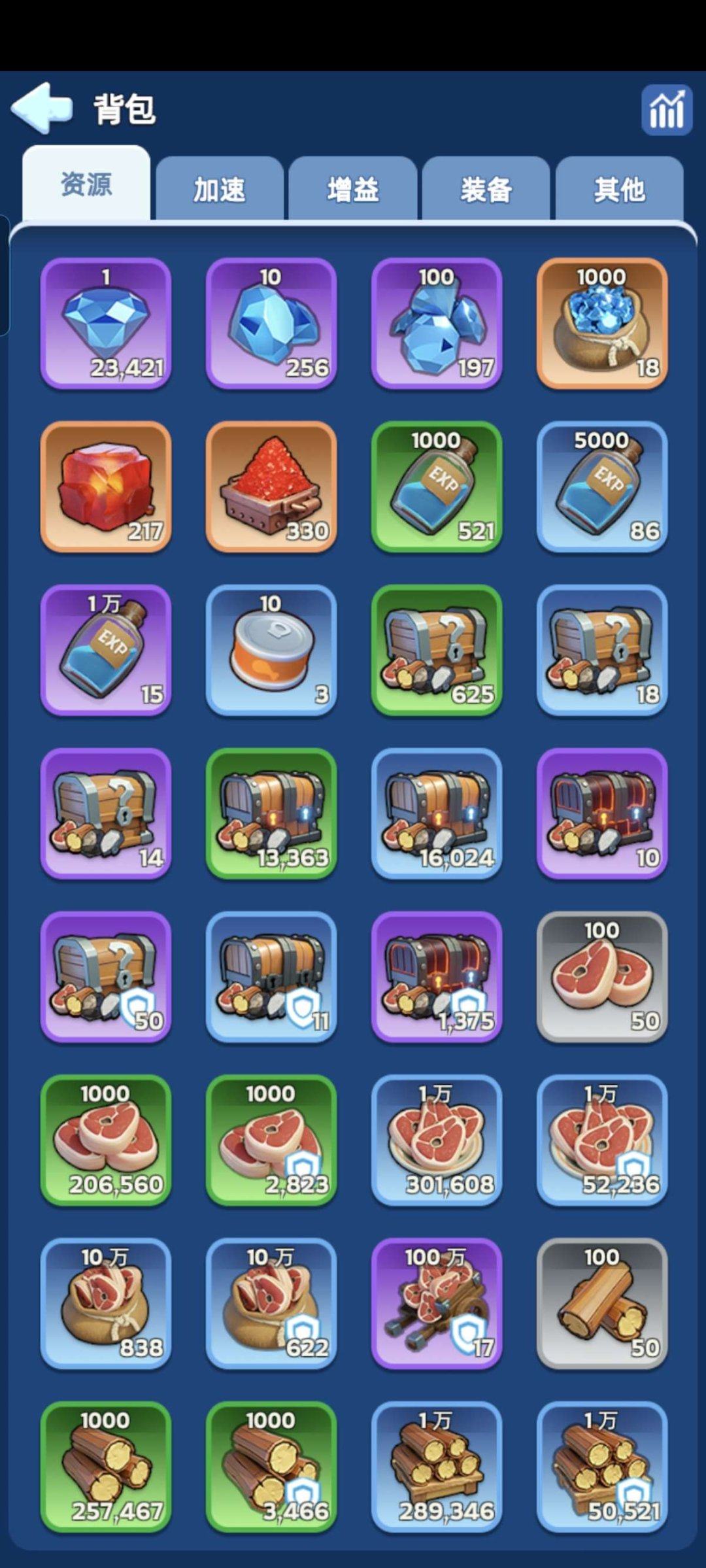The image size is (706, 1568).
Task: Select the 1000 wood item with 257,467
Action: click(x=106, y=1468)
